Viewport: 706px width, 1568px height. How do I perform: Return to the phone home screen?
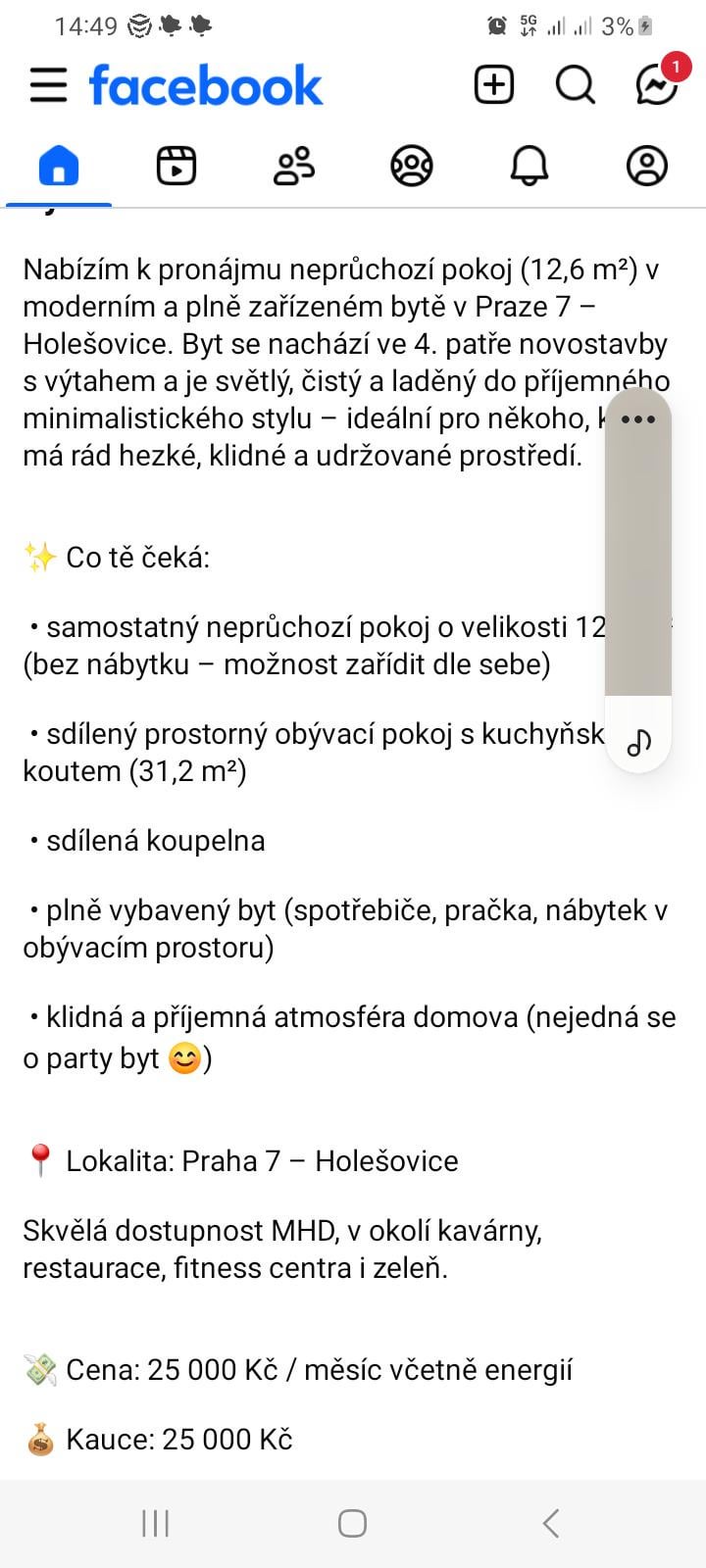[x=353, y=1523]
